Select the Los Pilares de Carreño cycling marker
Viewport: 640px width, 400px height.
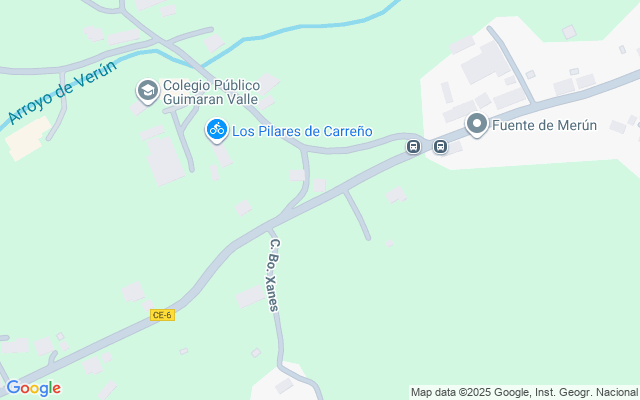click(x=216, y=129)
